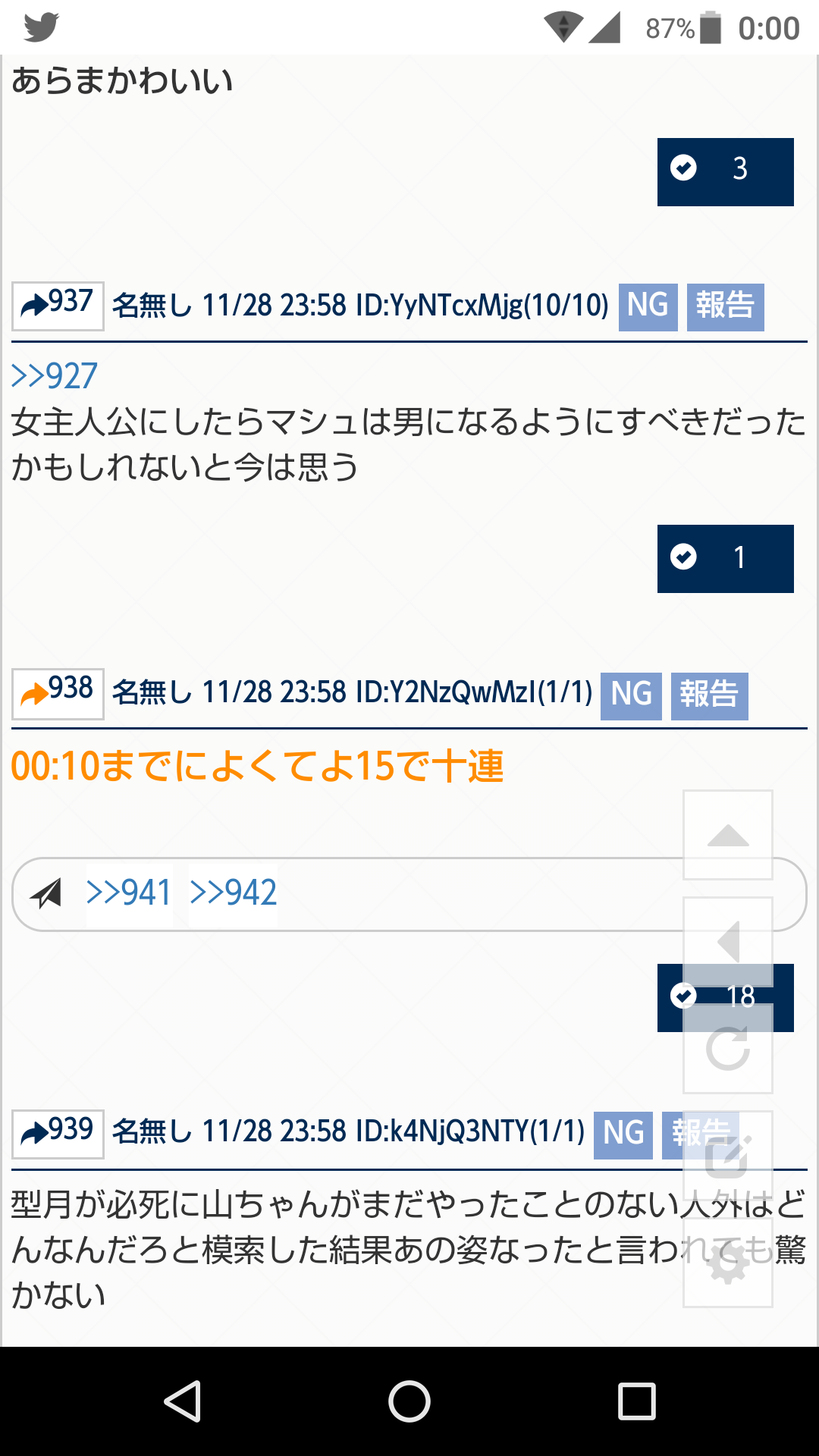The image size is (819, 1456).
Task: Reply to post number 939
Action: [x=58, y=1133]
